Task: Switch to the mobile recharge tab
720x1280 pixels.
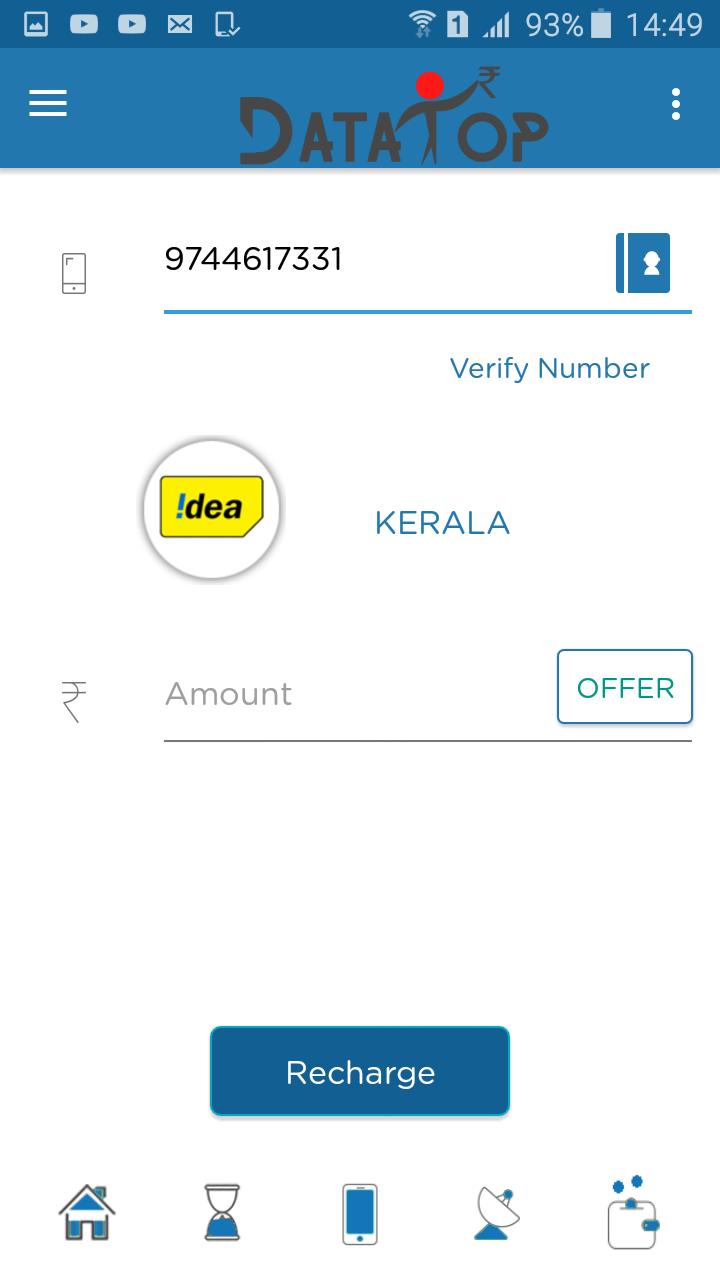Action: tap(360, 1214)
